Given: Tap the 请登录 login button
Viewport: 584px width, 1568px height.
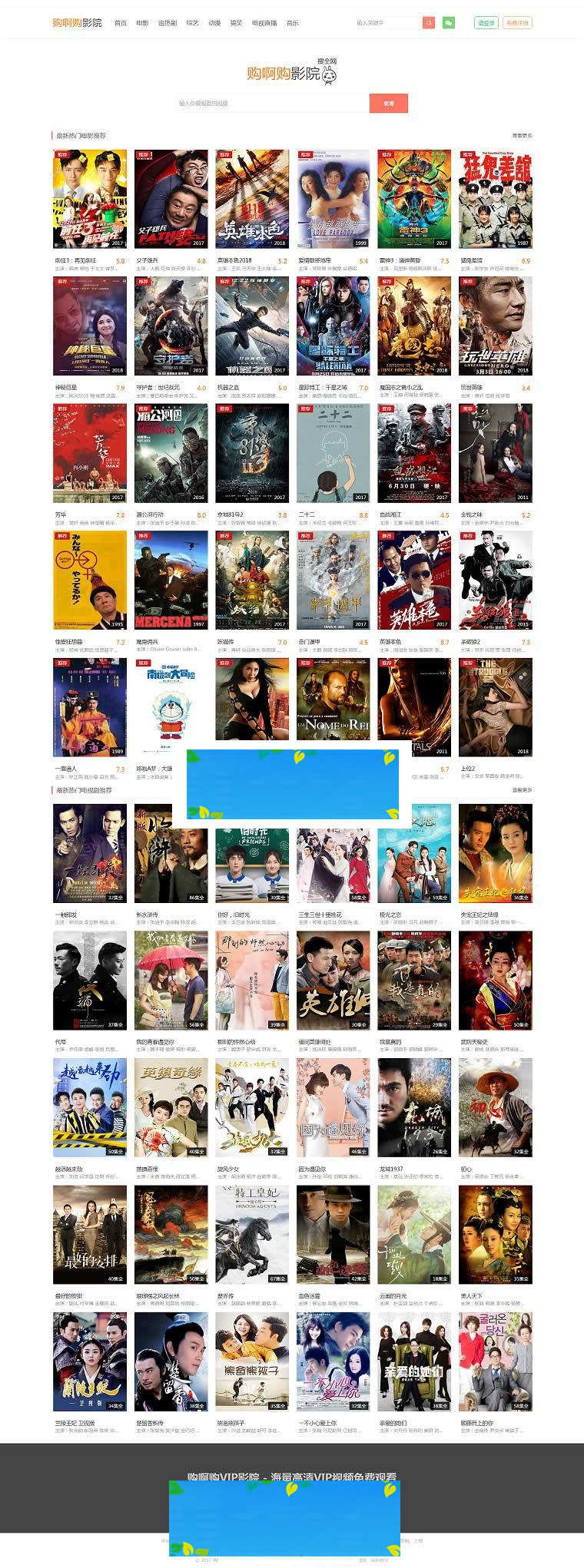Looking at the screenshot, I should pos(486,23).
